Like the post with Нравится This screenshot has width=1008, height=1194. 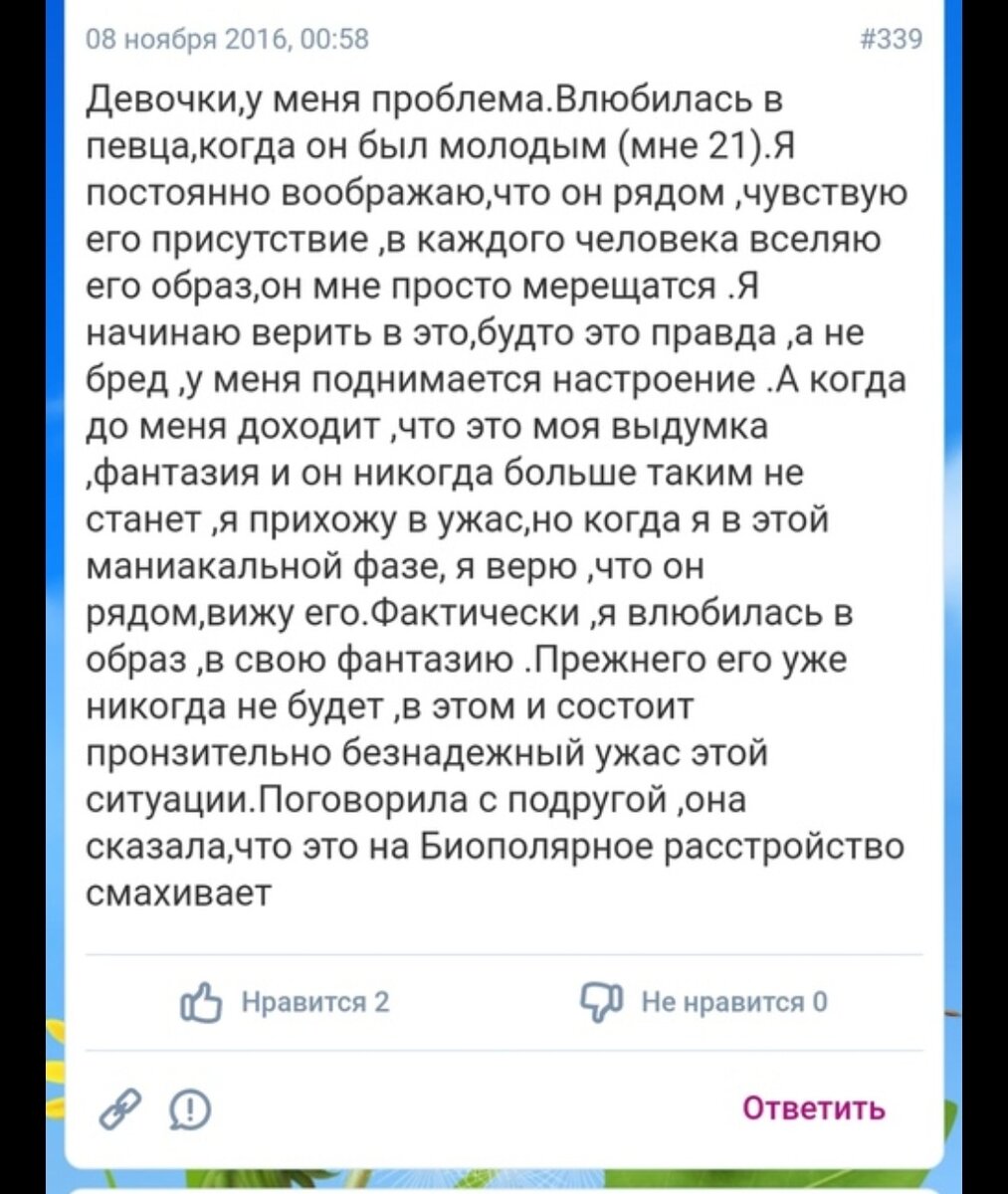pos(283,1001)
